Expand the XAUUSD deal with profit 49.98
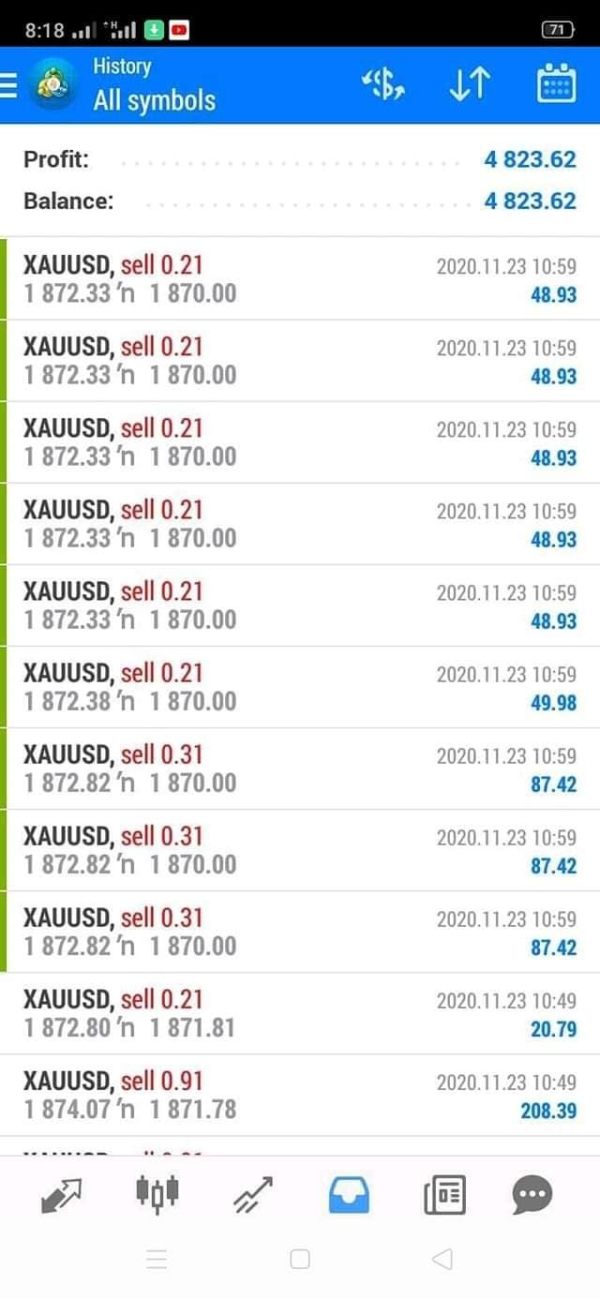The image size is (600, 1299). (300, 688)
